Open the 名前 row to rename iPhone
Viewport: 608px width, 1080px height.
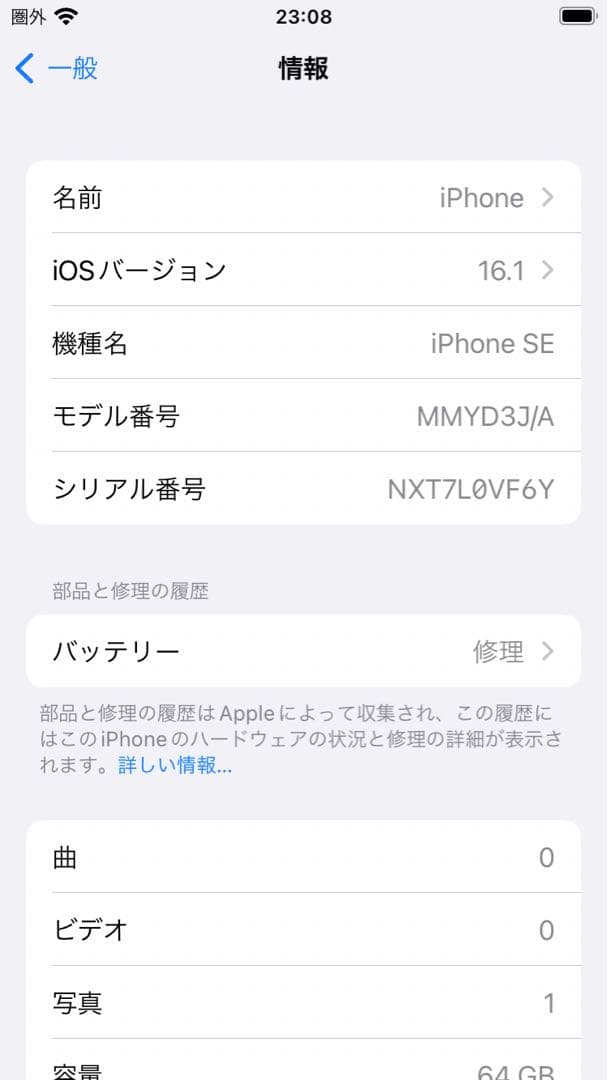pyautogui.click(x=303, y=198)
